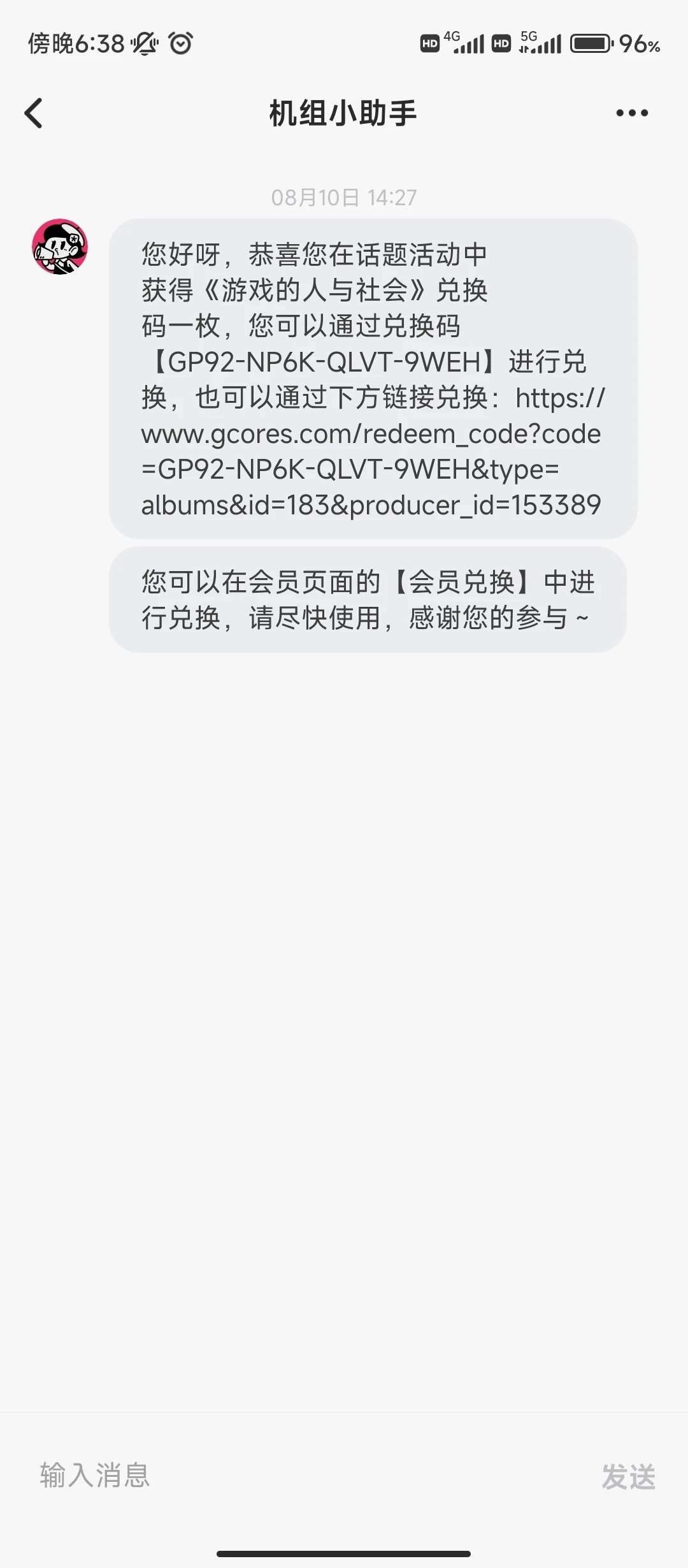Open the gcores.com redeem code link
The height and width of the screenshot is (1568, 688).
(371, 451)
